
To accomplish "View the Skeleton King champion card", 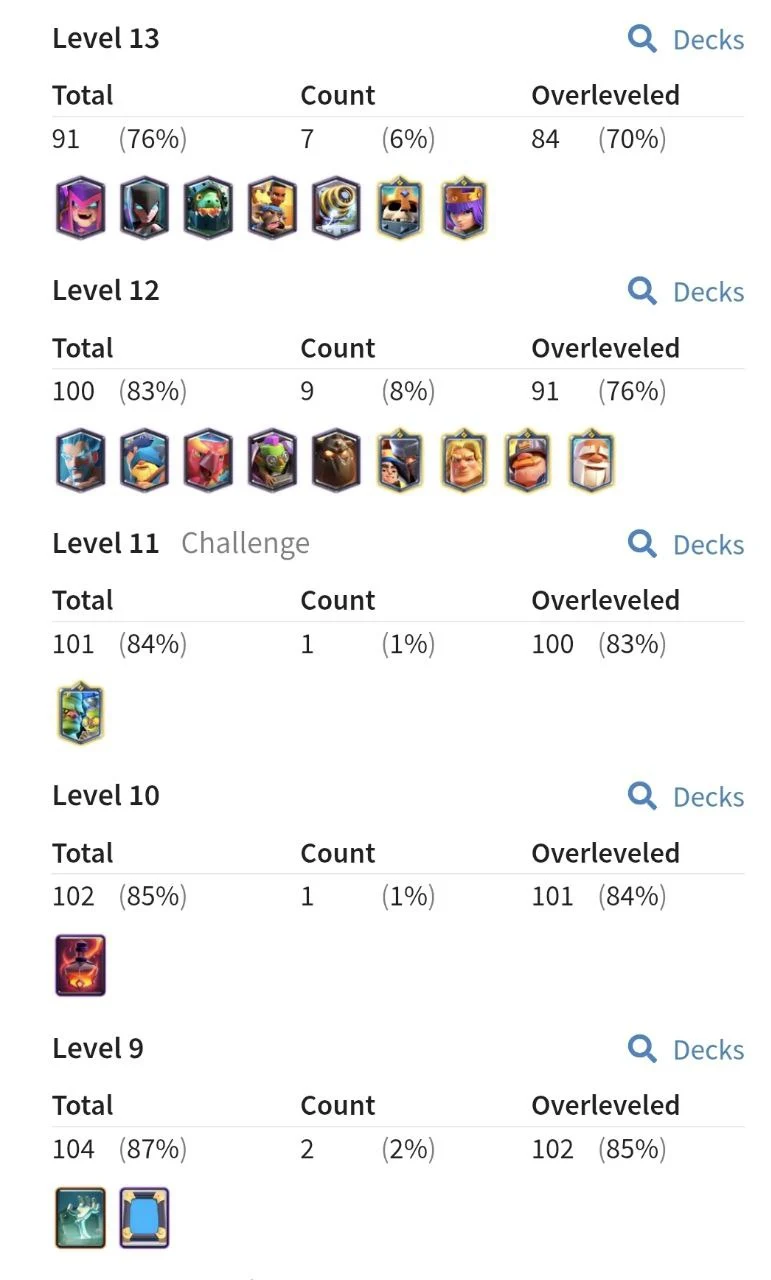I will [x=400, y=208].
